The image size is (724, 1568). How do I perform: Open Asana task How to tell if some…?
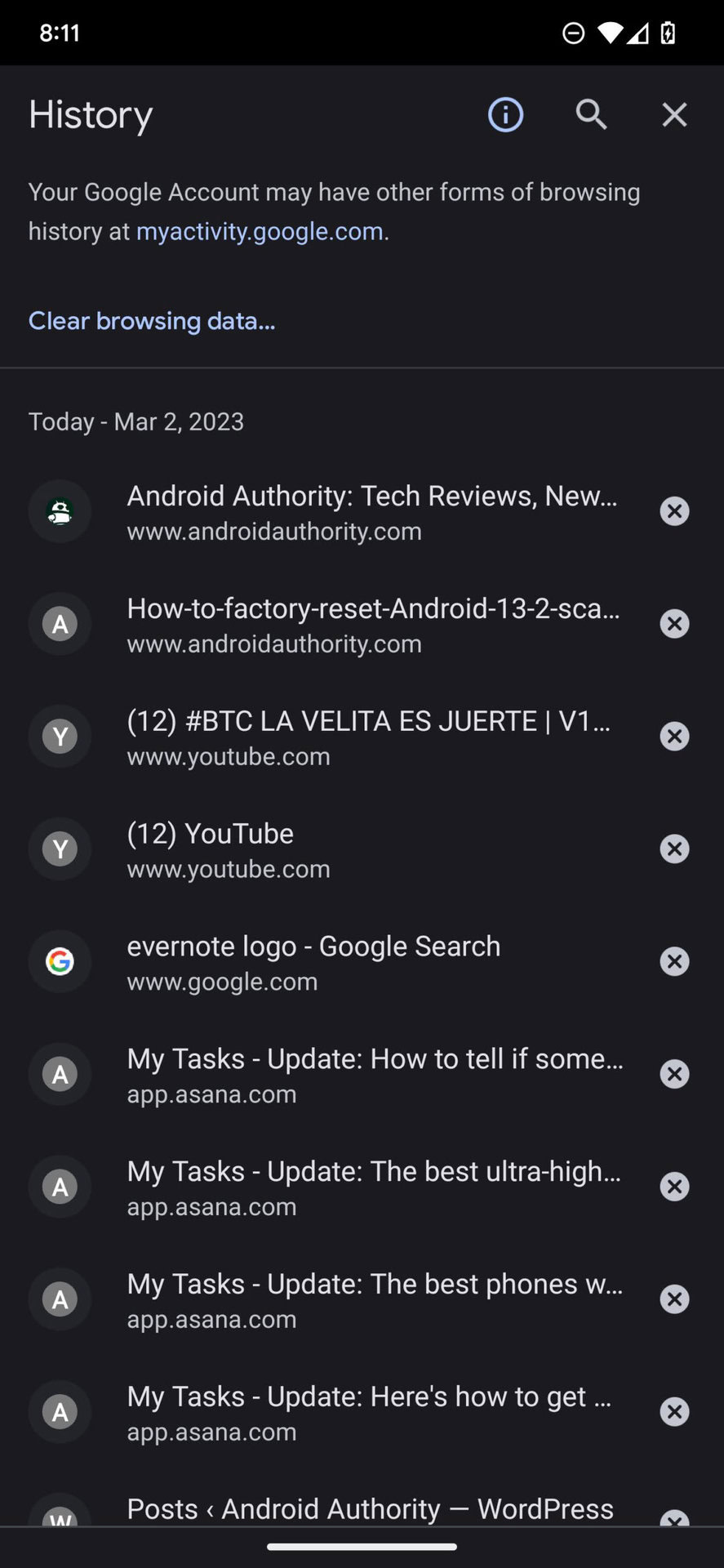click(x=374, y=1074)
